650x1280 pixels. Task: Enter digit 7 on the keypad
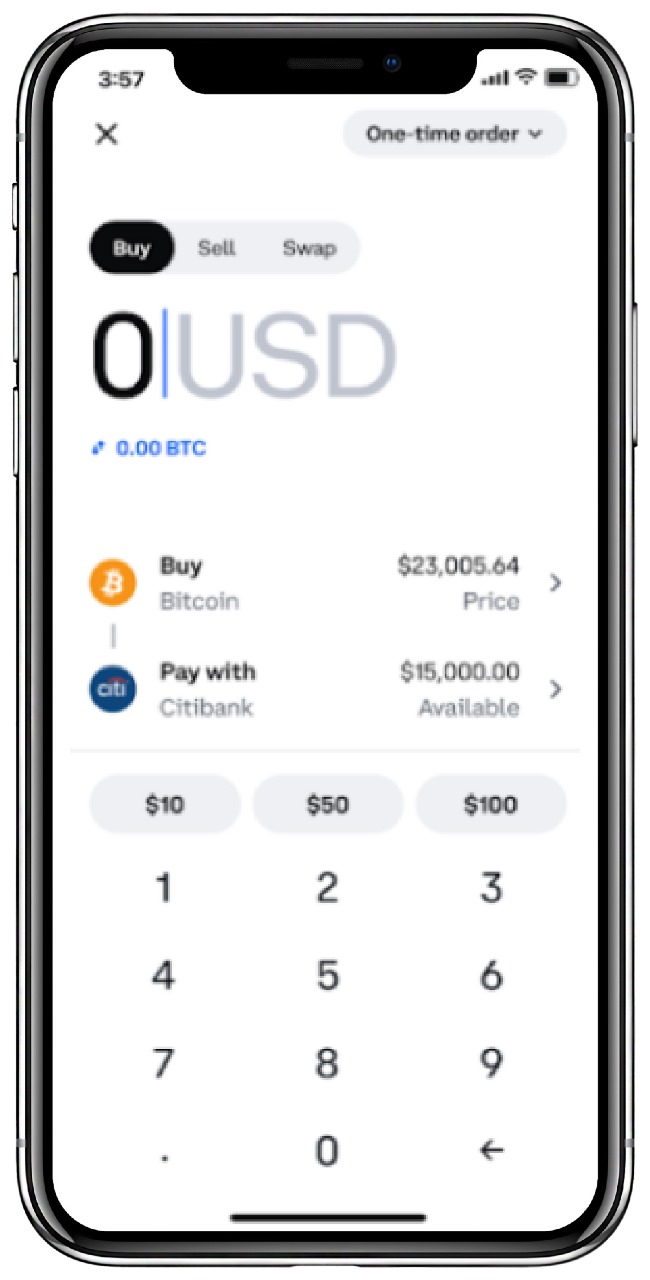click(164, 1064)
